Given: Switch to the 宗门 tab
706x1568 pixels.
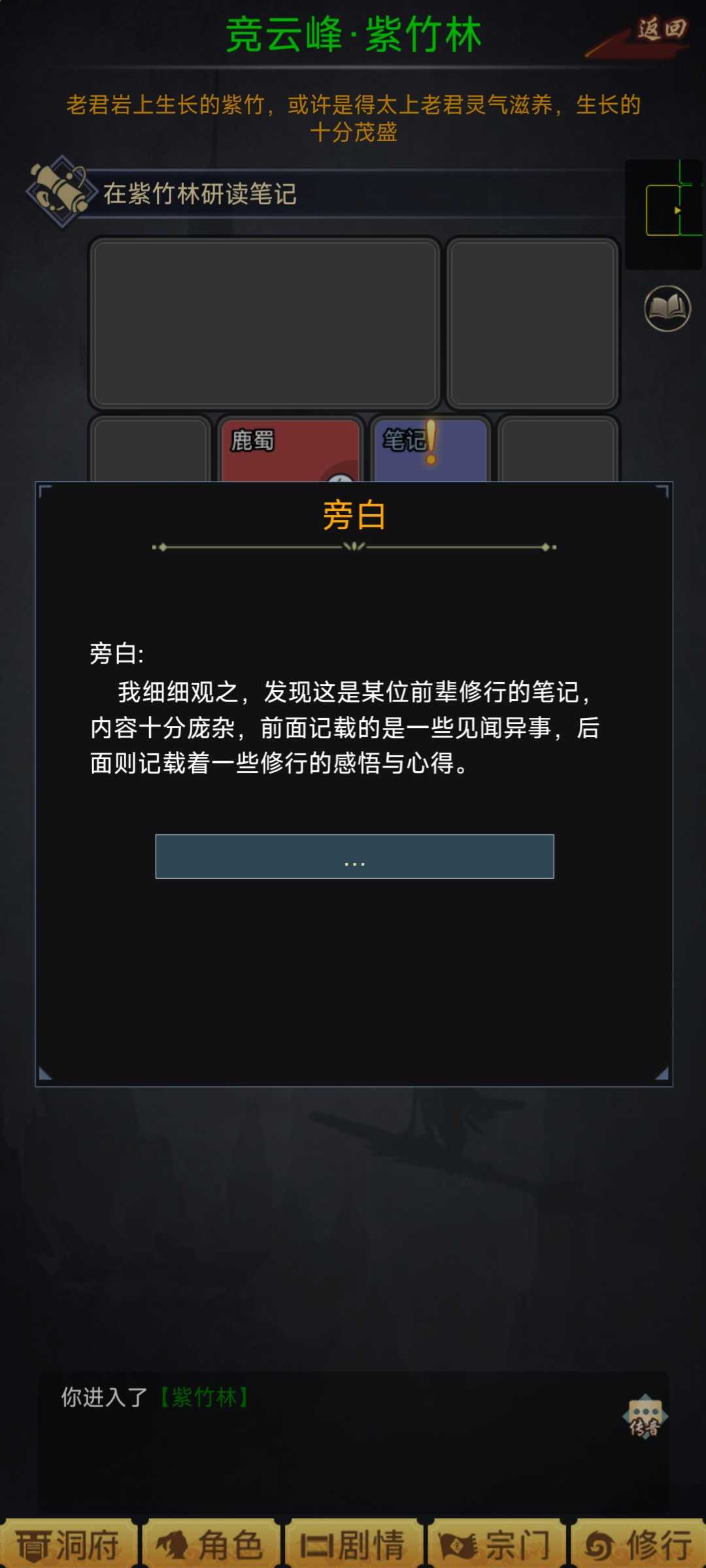Looking at the screenshot, I should [496, 1545].
